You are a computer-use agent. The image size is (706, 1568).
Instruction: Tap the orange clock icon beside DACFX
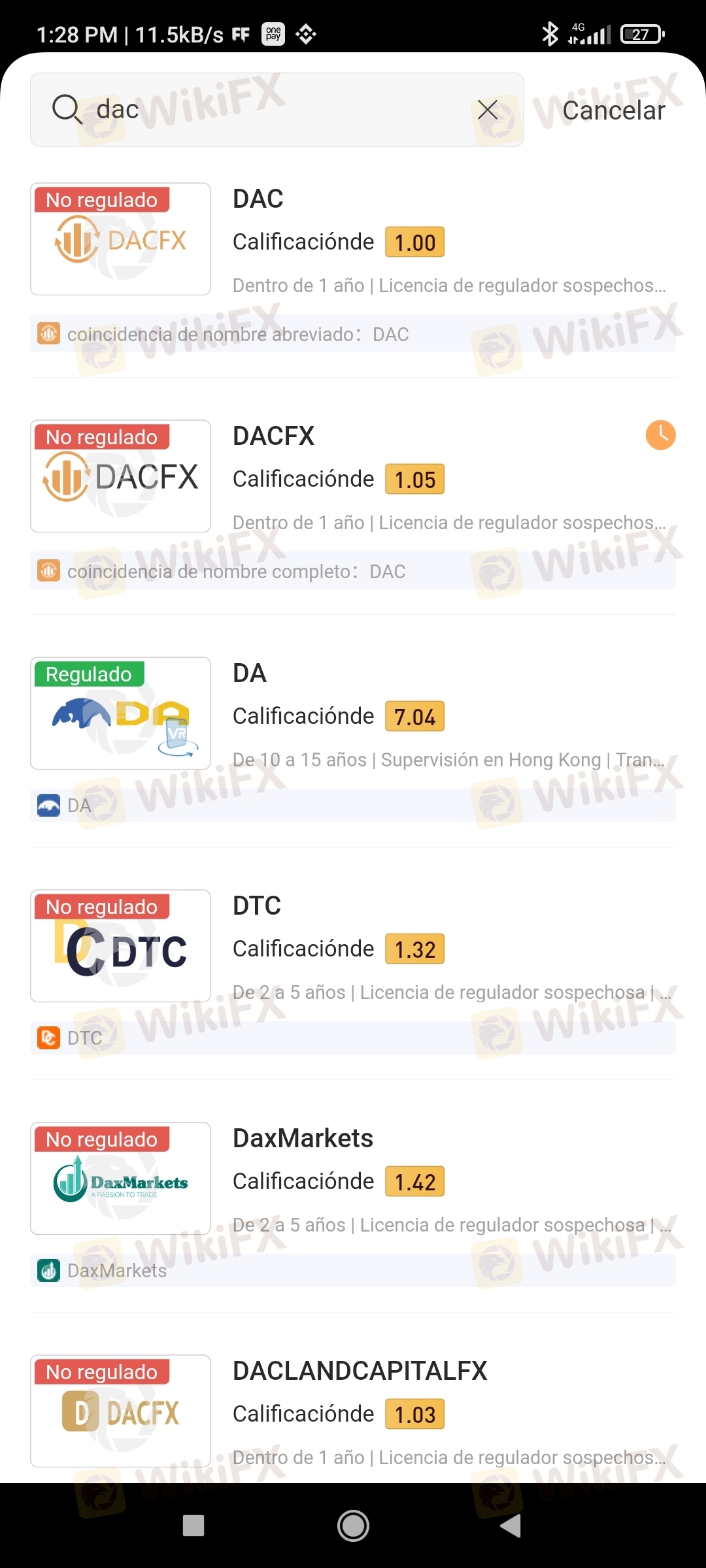[x=660, y=435]
